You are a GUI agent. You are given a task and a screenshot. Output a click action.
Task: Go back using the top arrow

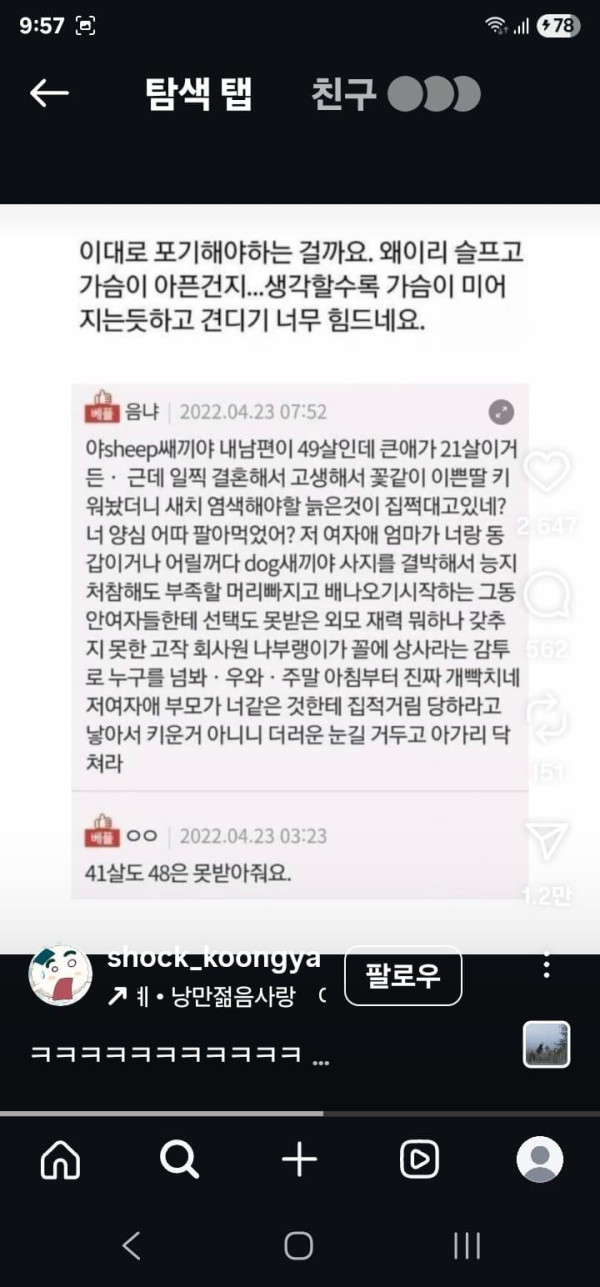(x=49, y=93)
